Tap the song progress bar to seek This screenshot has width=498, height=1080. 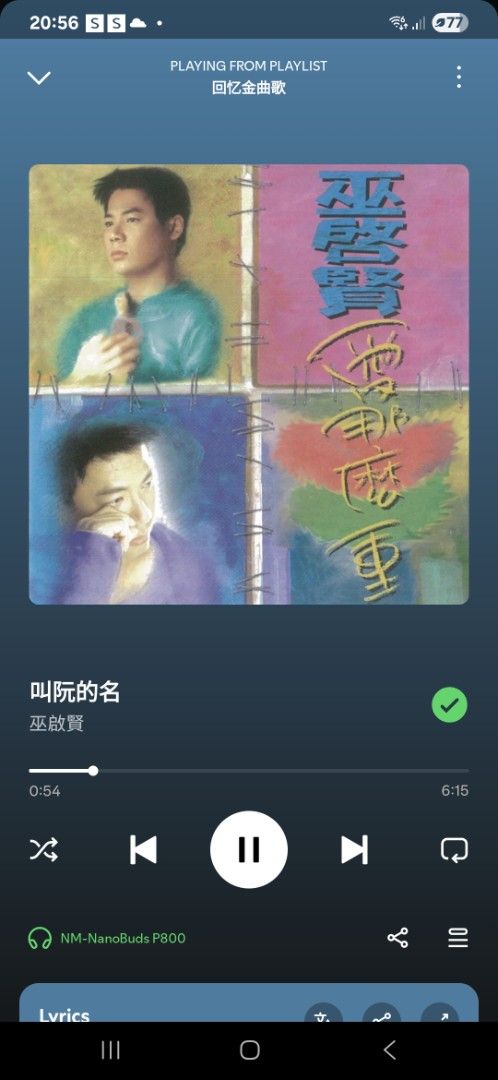click(x=249, y=771)
